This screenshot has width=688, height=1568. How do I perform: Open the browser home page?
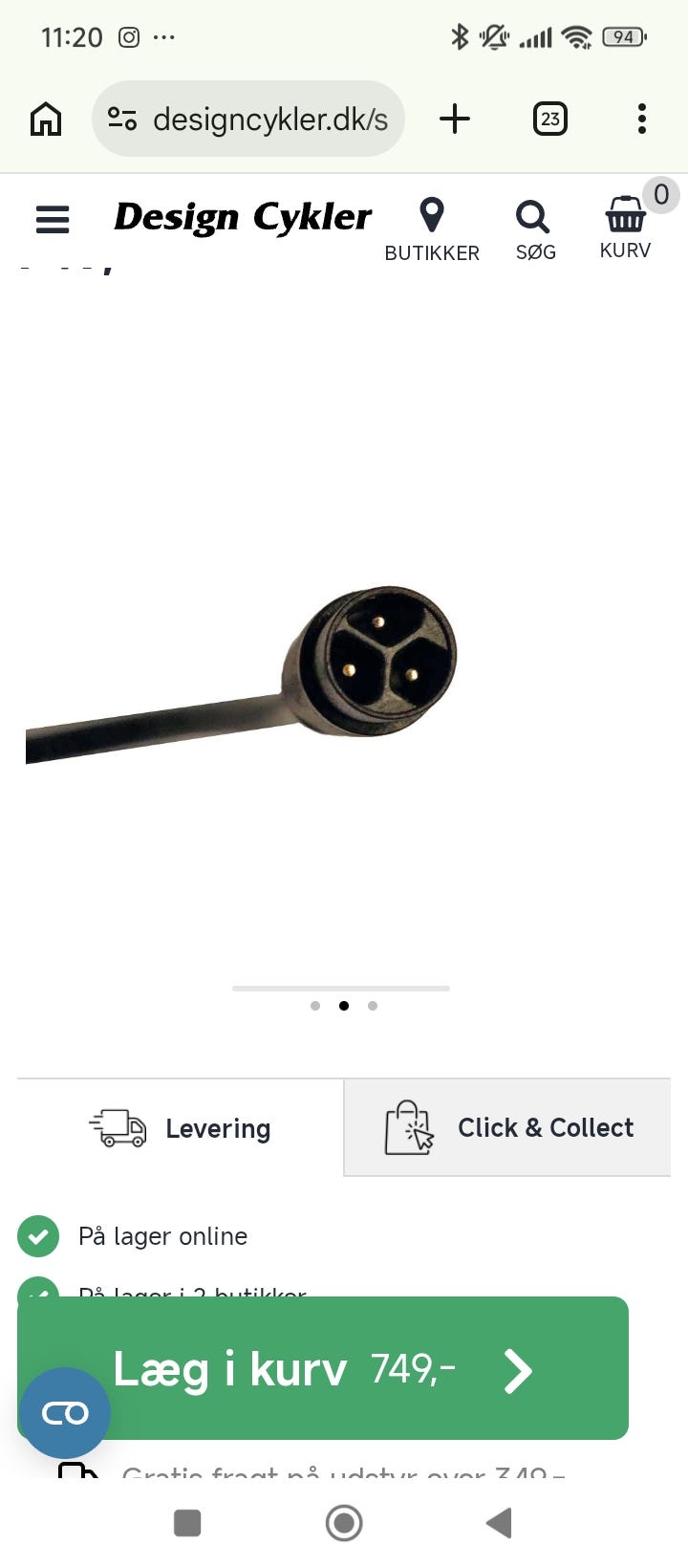pyautogui.click(x=46, y=120)
